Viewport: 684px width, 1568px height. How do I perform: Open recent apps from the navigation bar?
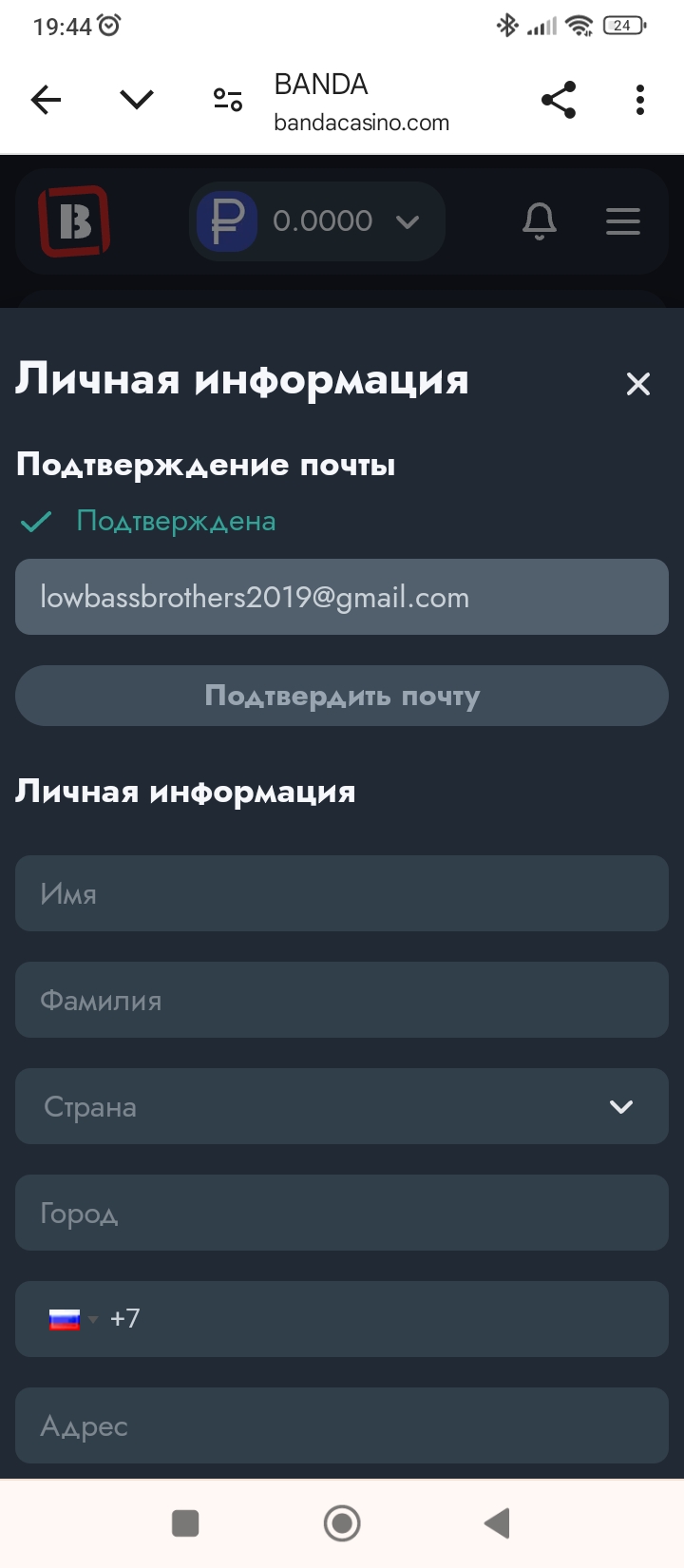pos(185,1523)
